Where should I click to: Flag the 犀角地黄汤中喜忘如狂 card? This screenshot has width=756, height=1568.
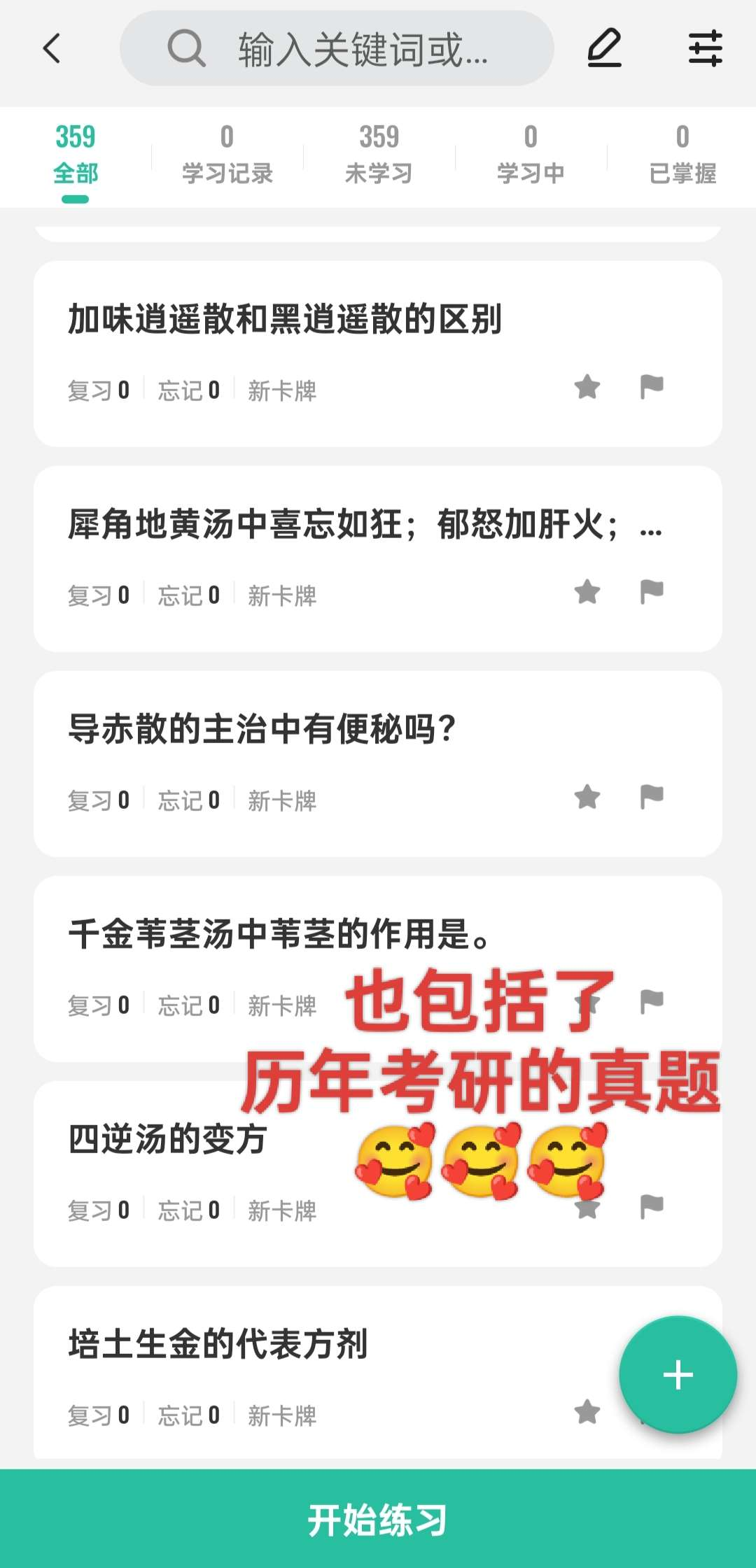click(x=652, y=592)
